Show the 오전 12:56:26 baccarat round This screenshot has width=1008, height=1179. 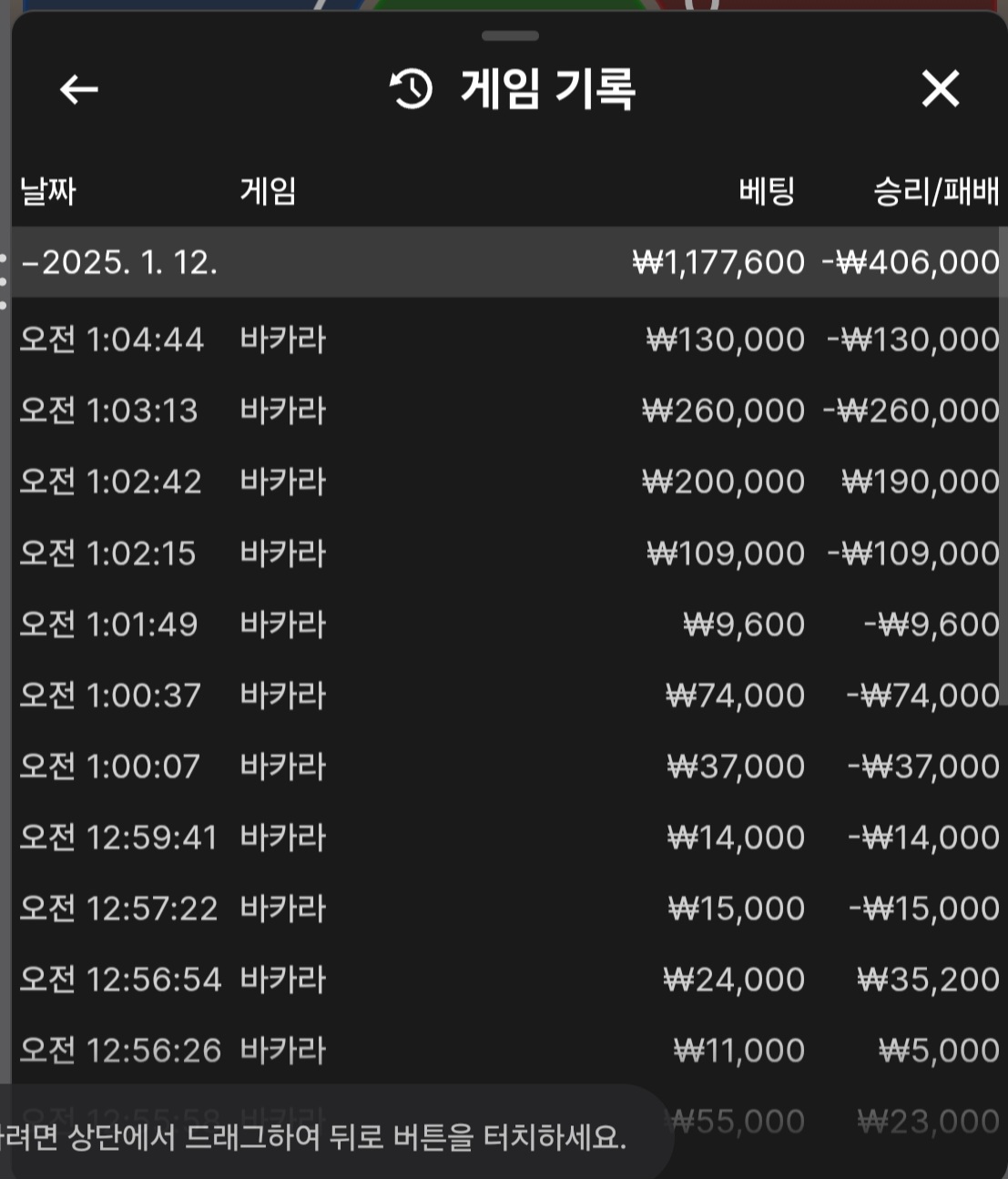(508, 1050)
